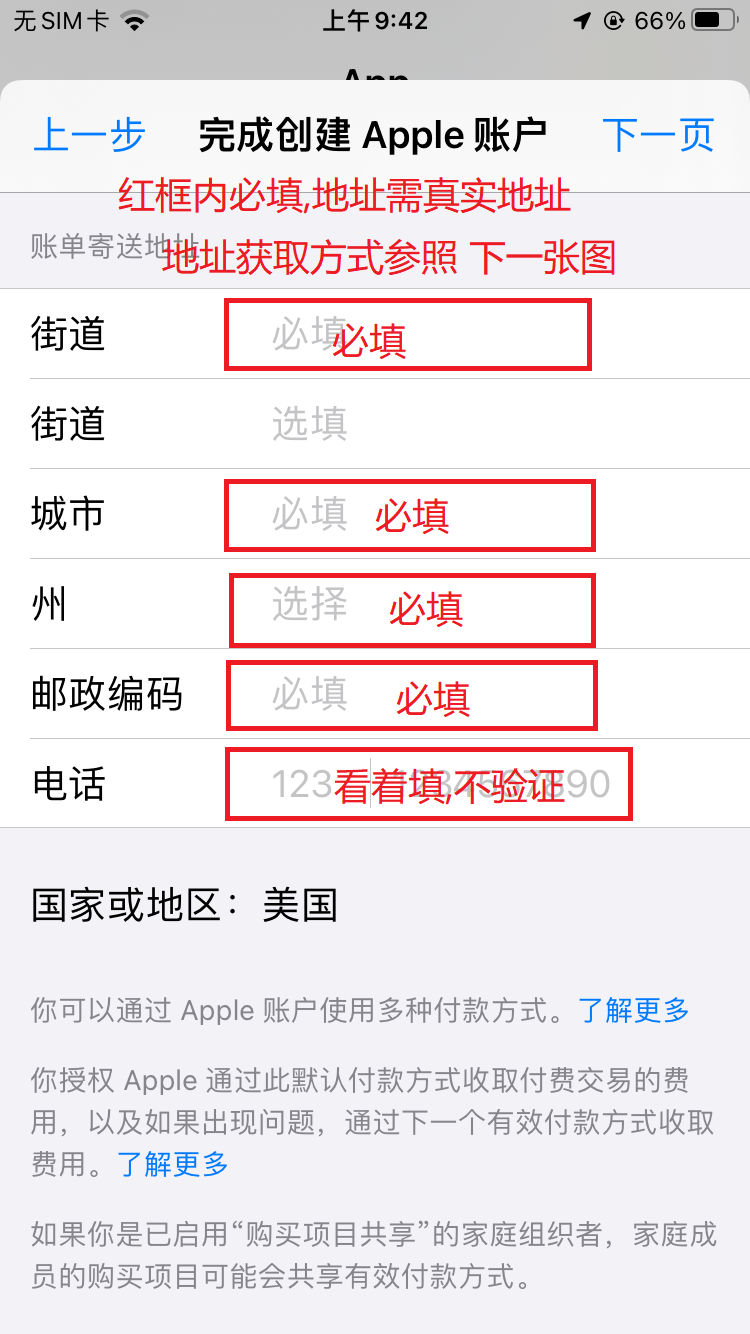
Task: Continue with 下一页
Action: coord(658,135)
